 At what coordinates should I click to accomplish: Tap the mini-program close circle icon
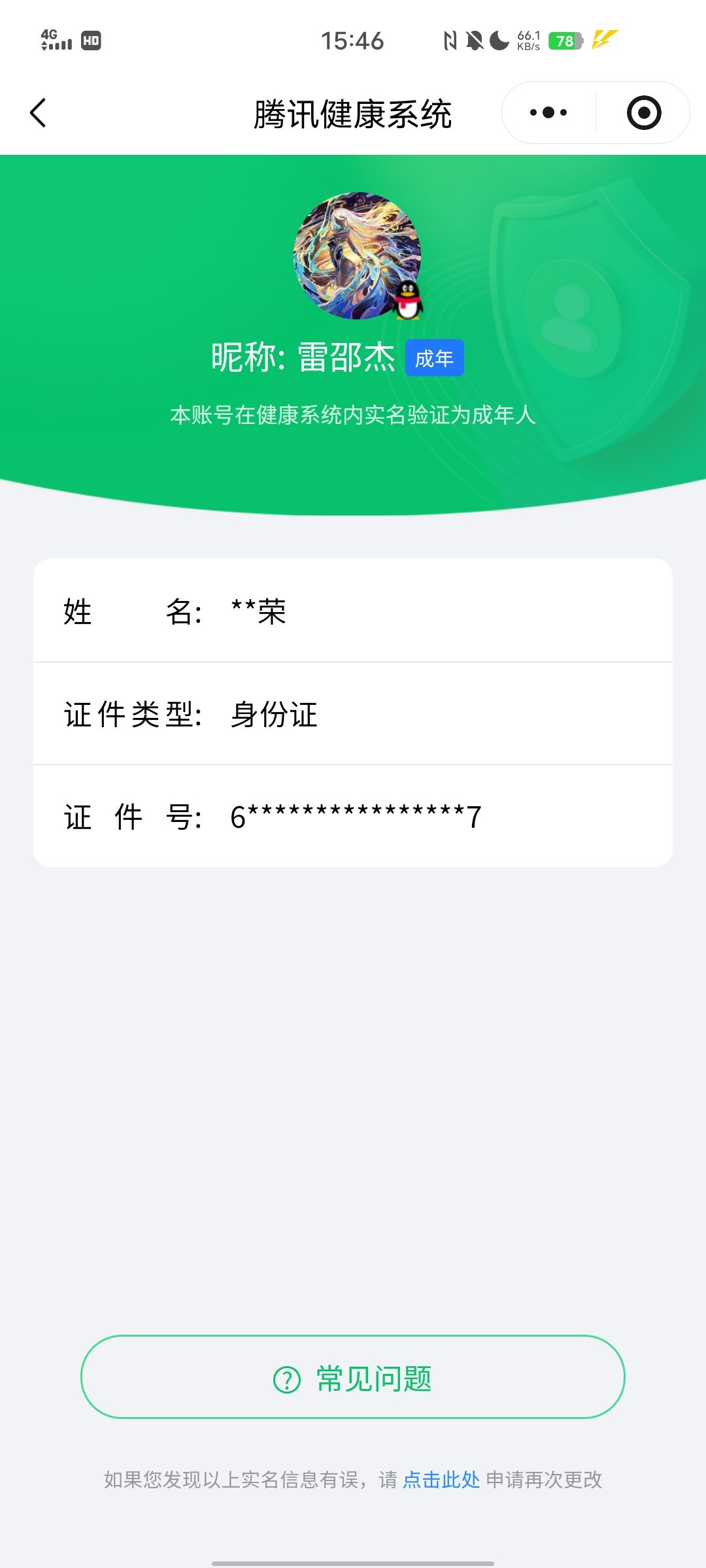point(643,112)
